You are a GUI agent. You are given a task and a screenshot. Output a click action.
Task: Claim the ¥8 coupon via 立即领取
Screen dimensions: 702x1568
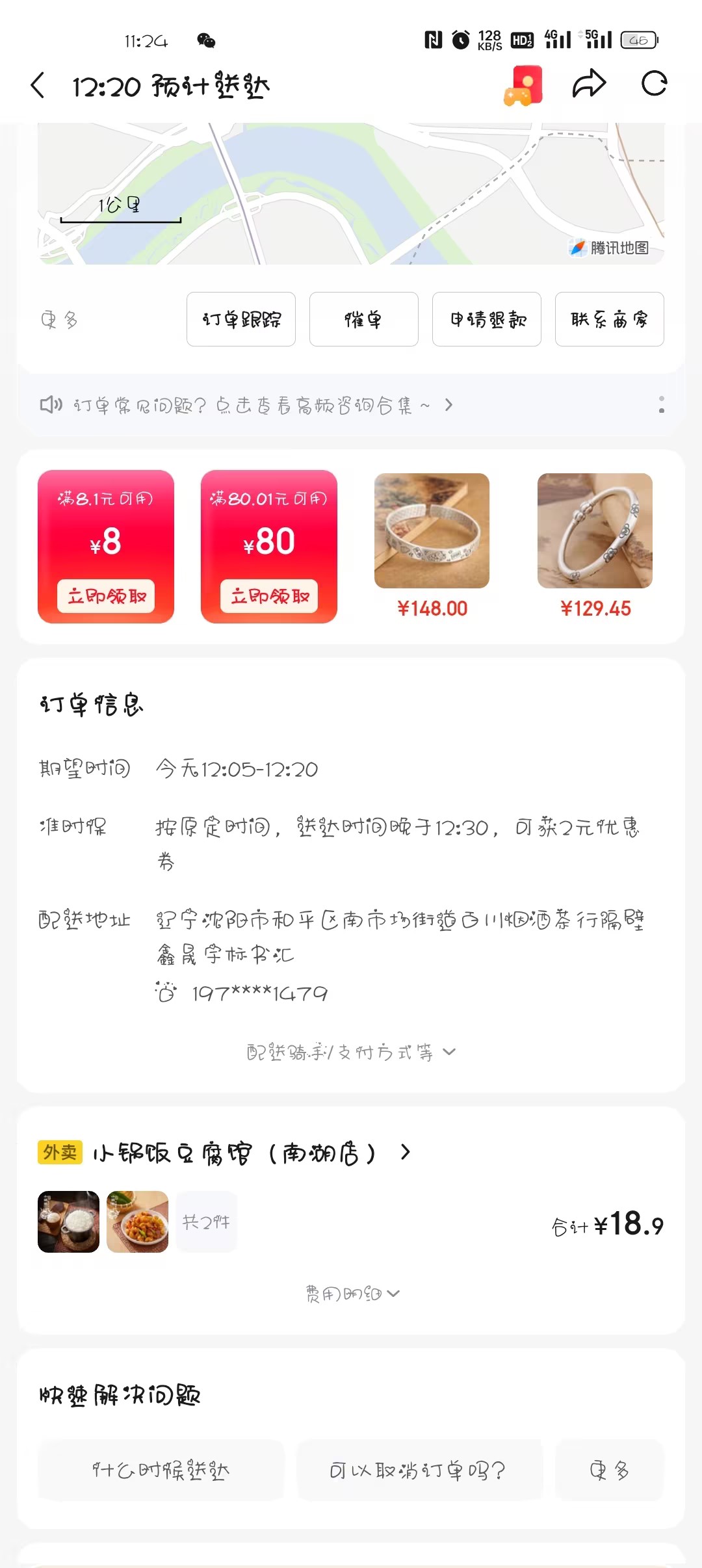click(x=106, y=596)
